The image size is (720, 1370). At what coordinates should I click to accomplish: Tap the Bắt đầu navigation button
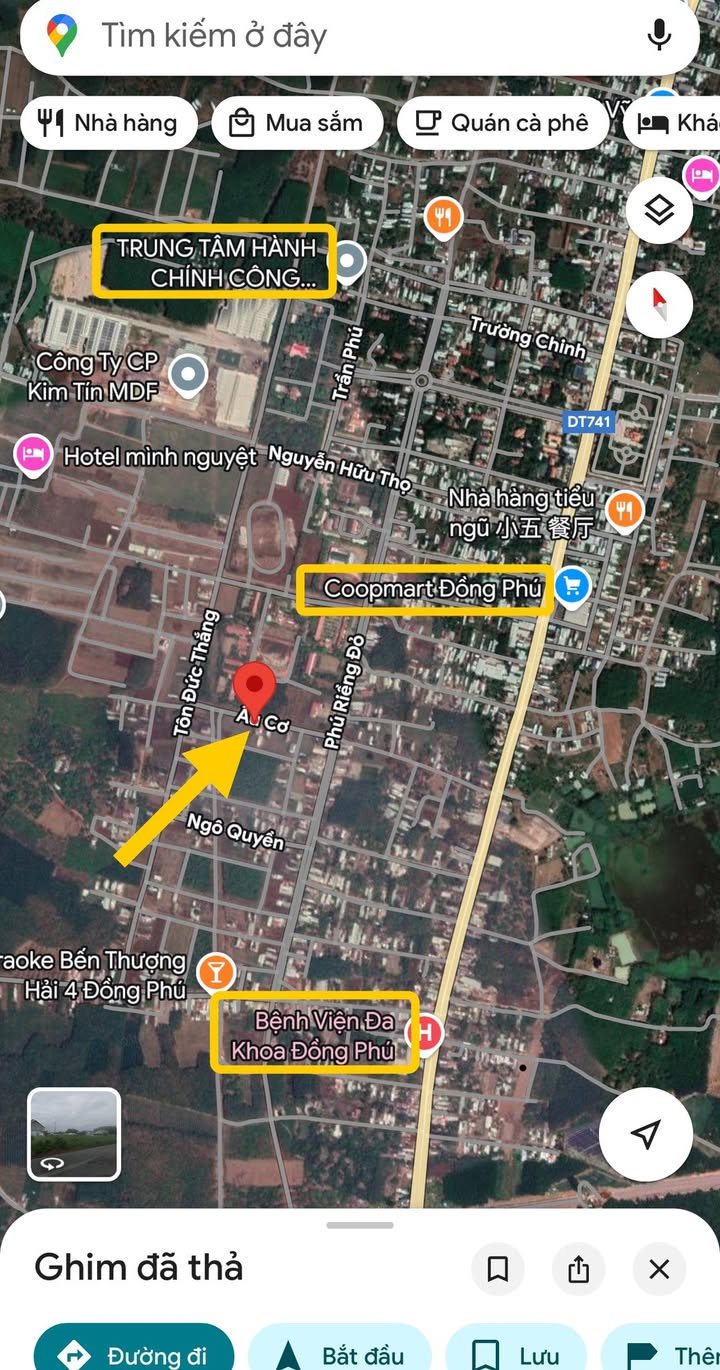[340, 1354]
